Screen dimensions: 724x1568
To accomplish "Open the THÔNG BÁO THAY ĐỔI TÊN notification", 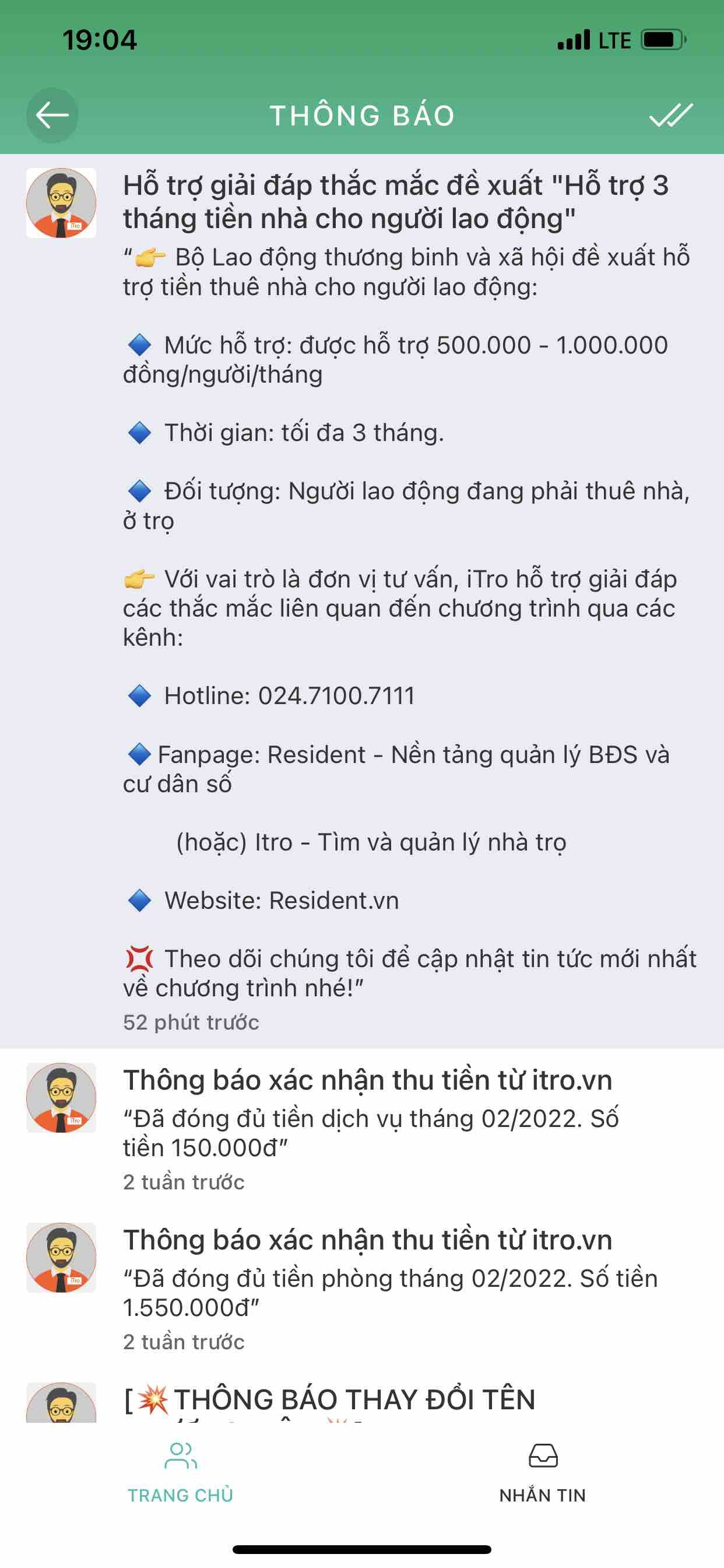I will click(353, 1399).
